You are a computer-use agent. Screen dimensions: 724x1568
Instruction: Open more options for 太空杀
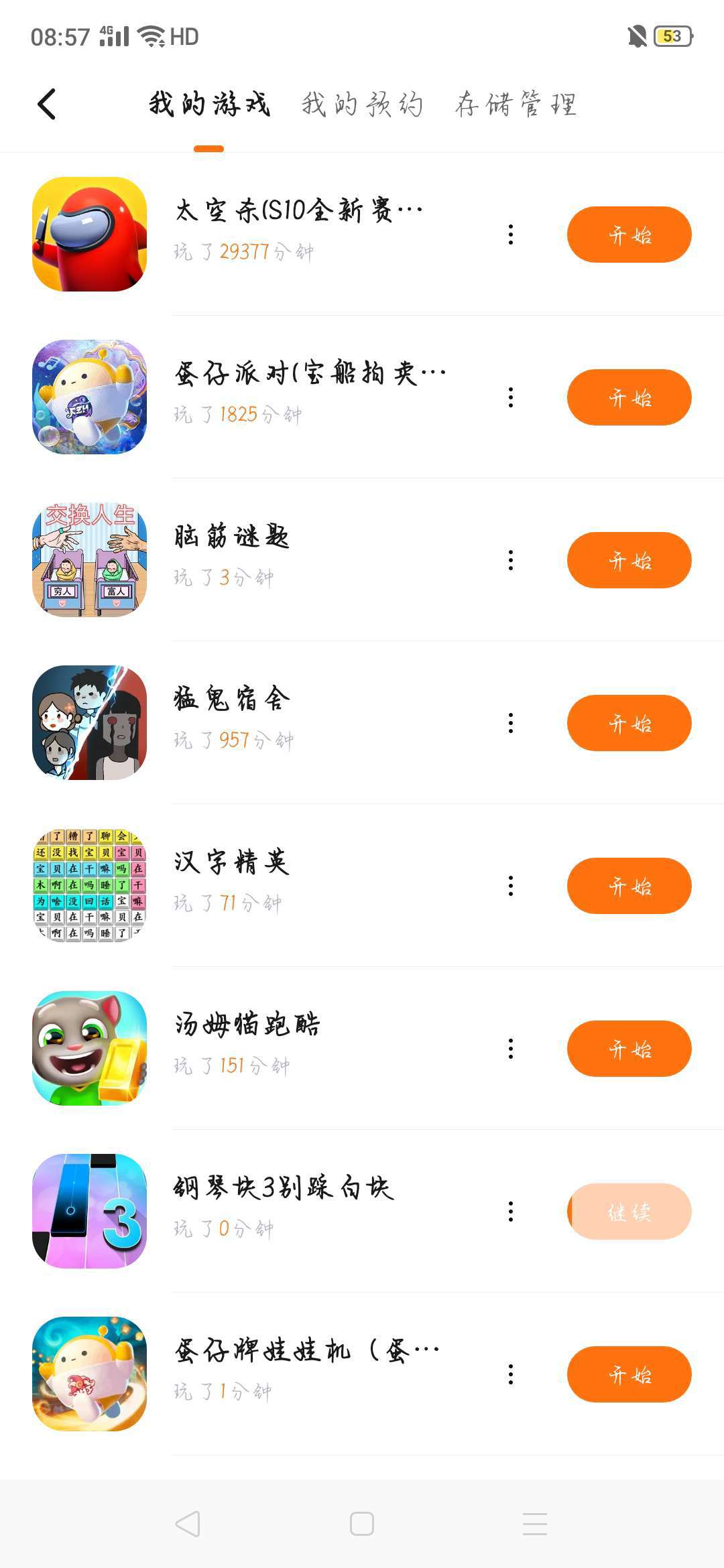511,235
